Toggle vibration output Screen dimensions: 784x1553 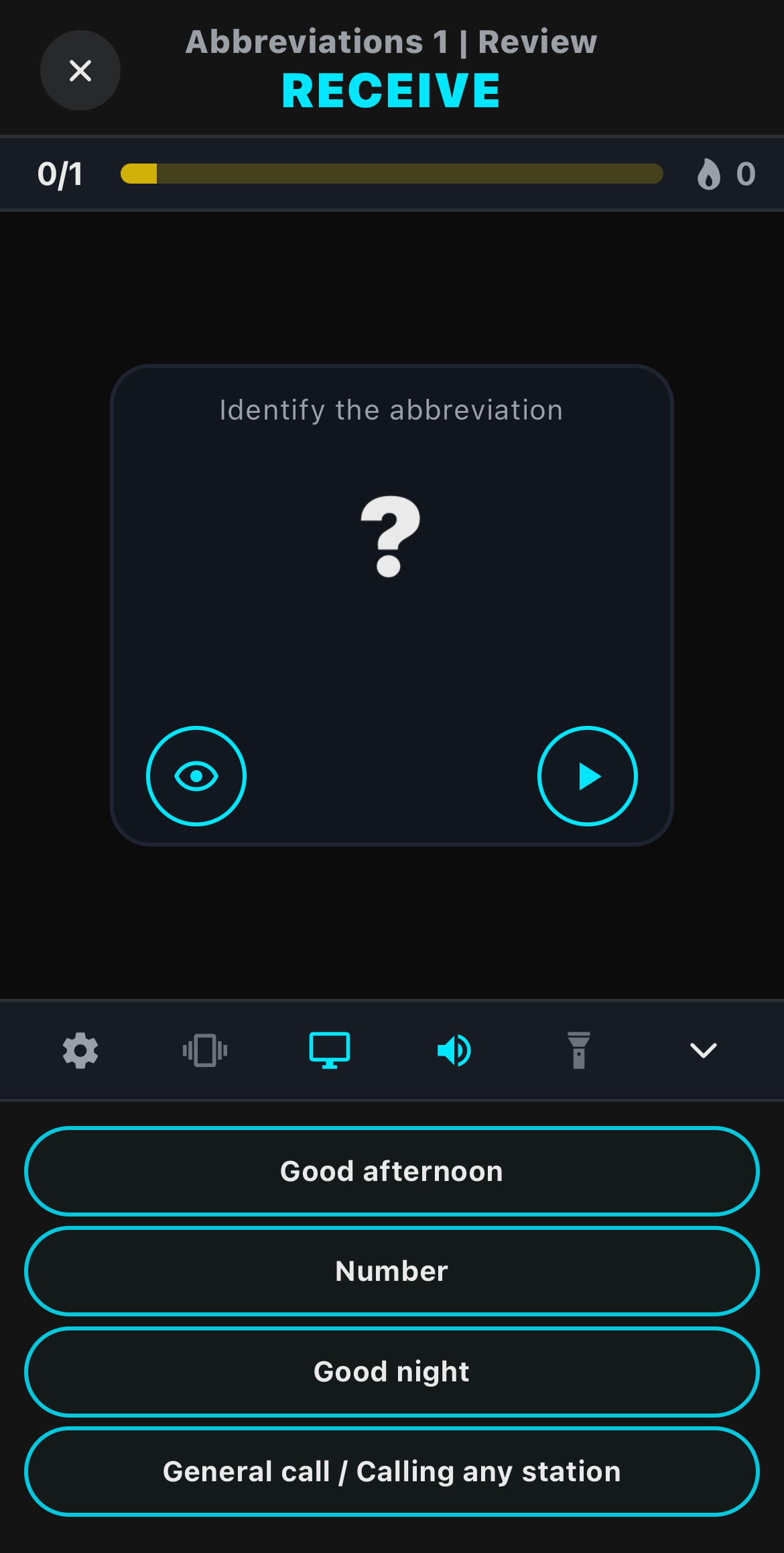click(x=205, y=1050)
